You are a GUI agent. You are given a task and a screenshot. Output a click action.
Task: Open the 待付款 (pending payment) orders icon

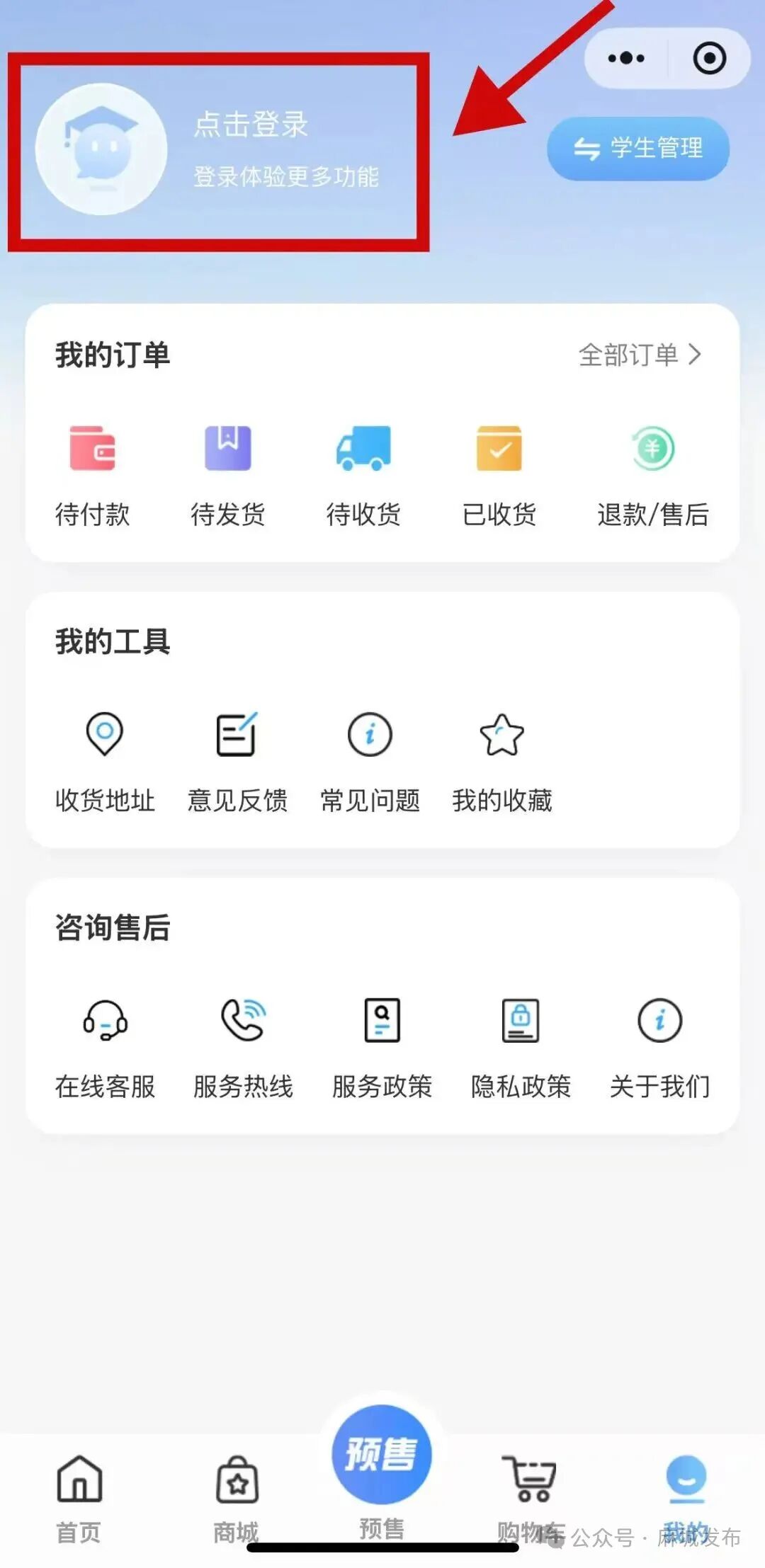coord(93,450)
